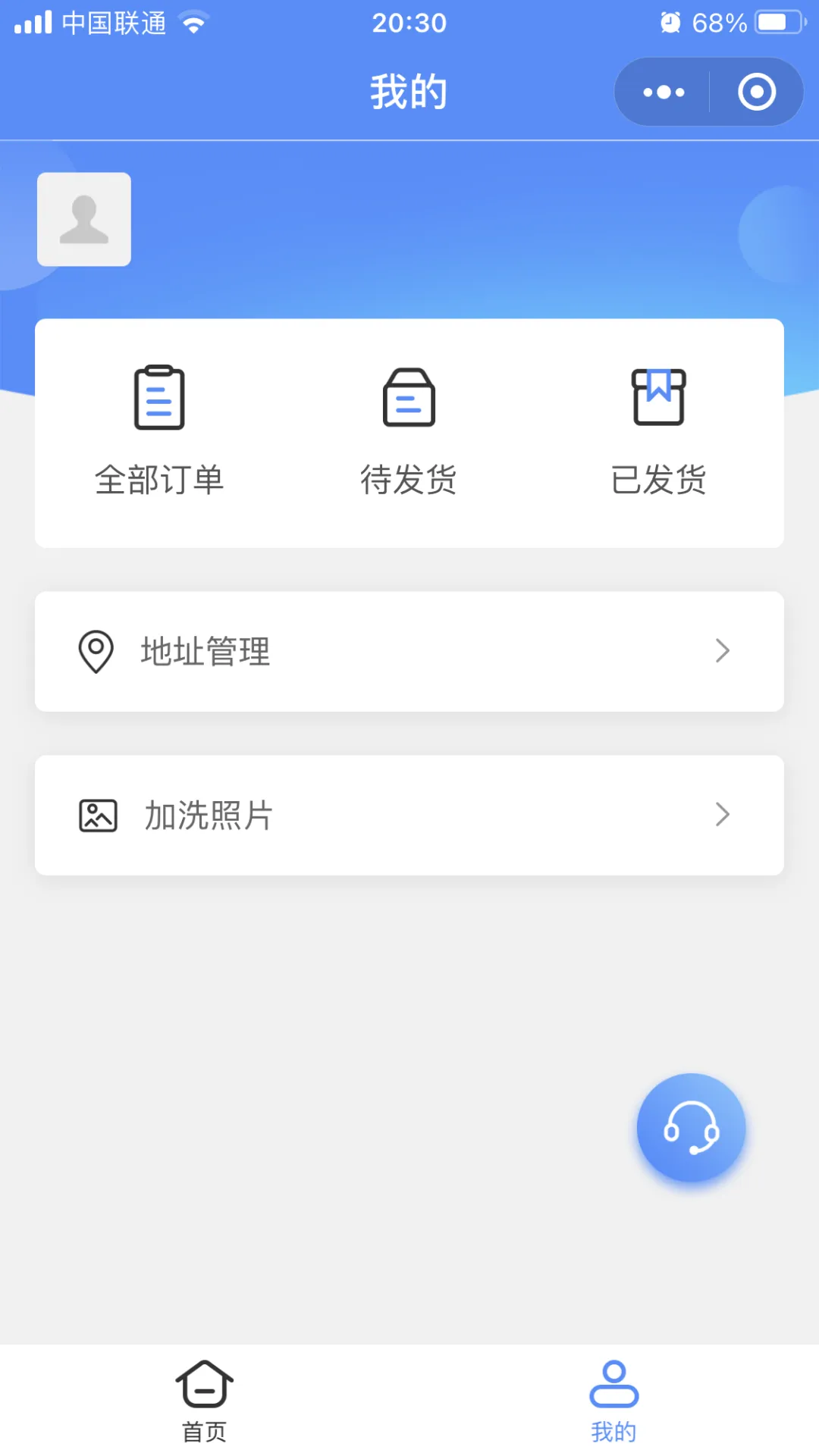Open 地址管理 address management
Viewport: 819px width, 1456px height.
click(409, 651)
